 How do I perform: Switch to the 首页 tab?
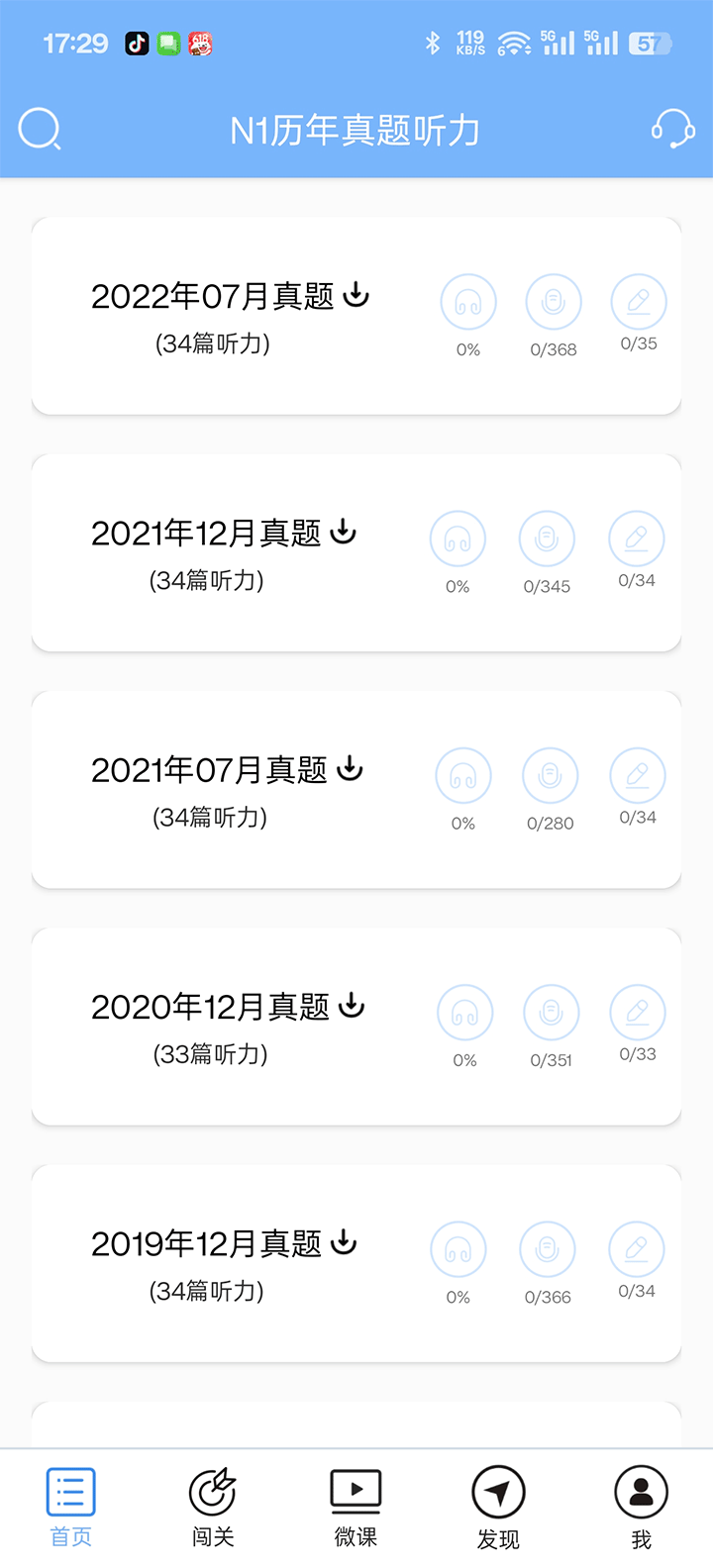pos(71,1506)
